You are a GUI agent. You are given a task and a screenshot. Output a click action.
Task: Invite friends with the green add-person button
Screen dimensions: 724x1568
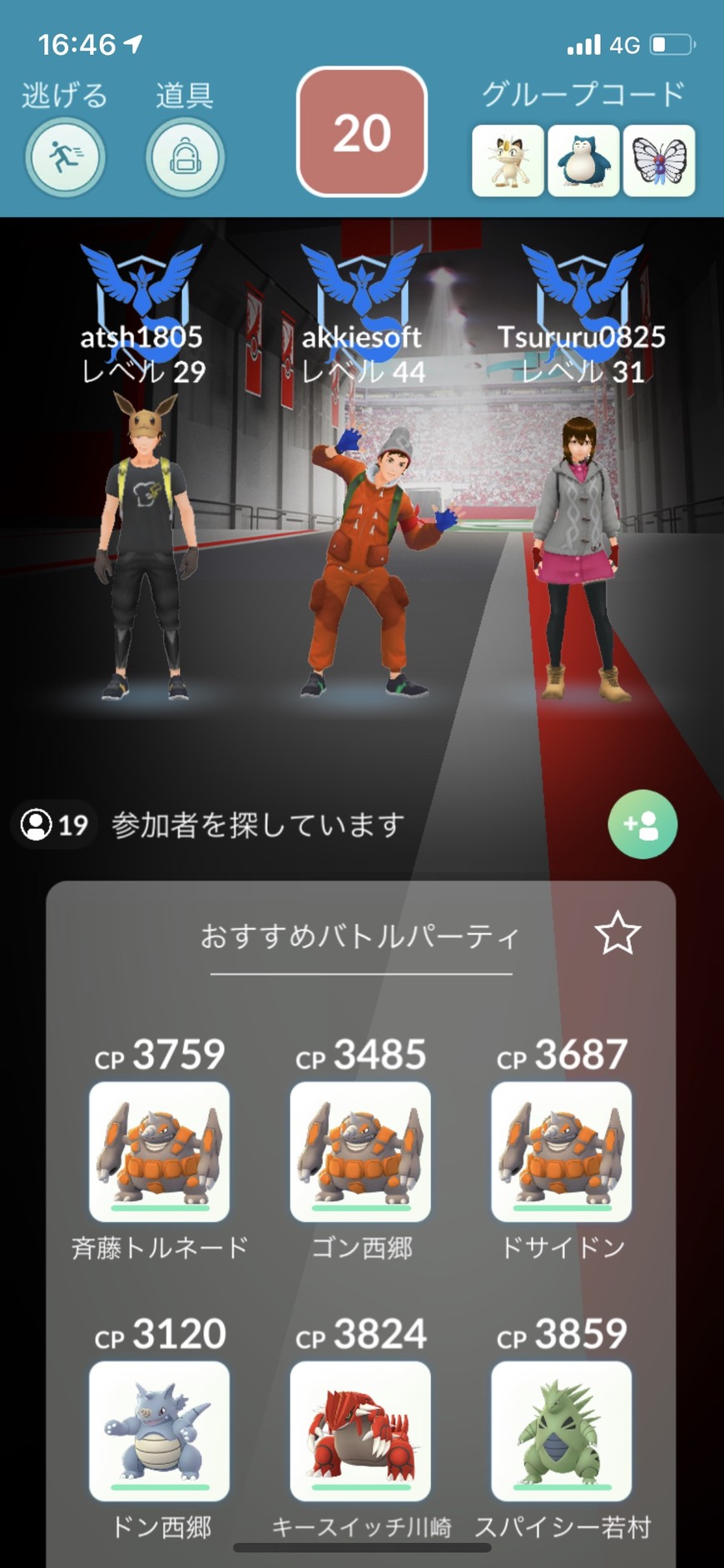pyautogui.click(x=642, y=824)
